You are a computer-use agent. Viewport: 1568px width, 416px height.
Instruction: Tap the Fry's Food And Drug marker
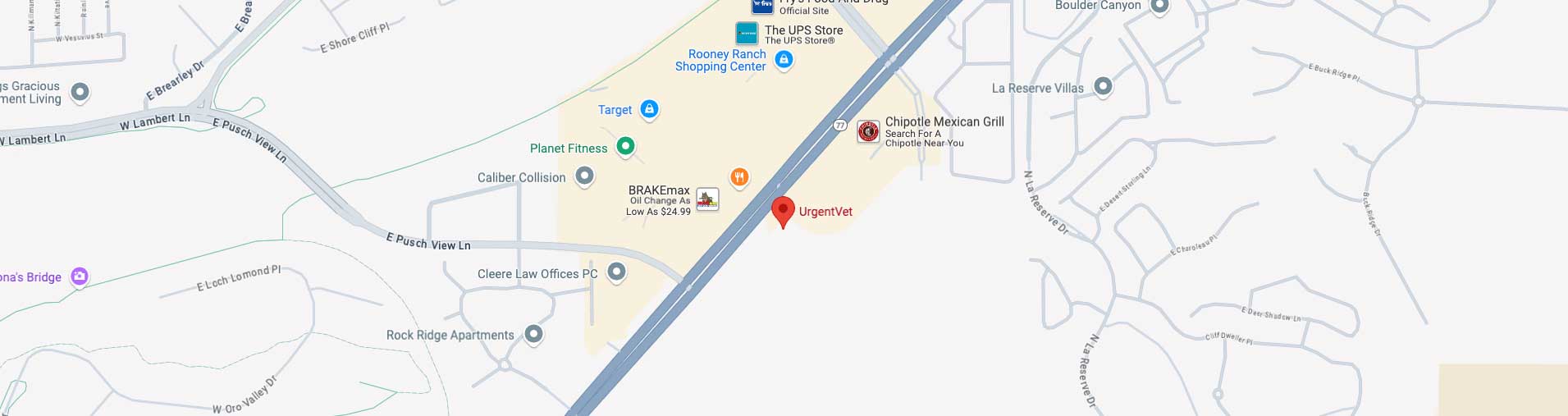pos(762,6)
